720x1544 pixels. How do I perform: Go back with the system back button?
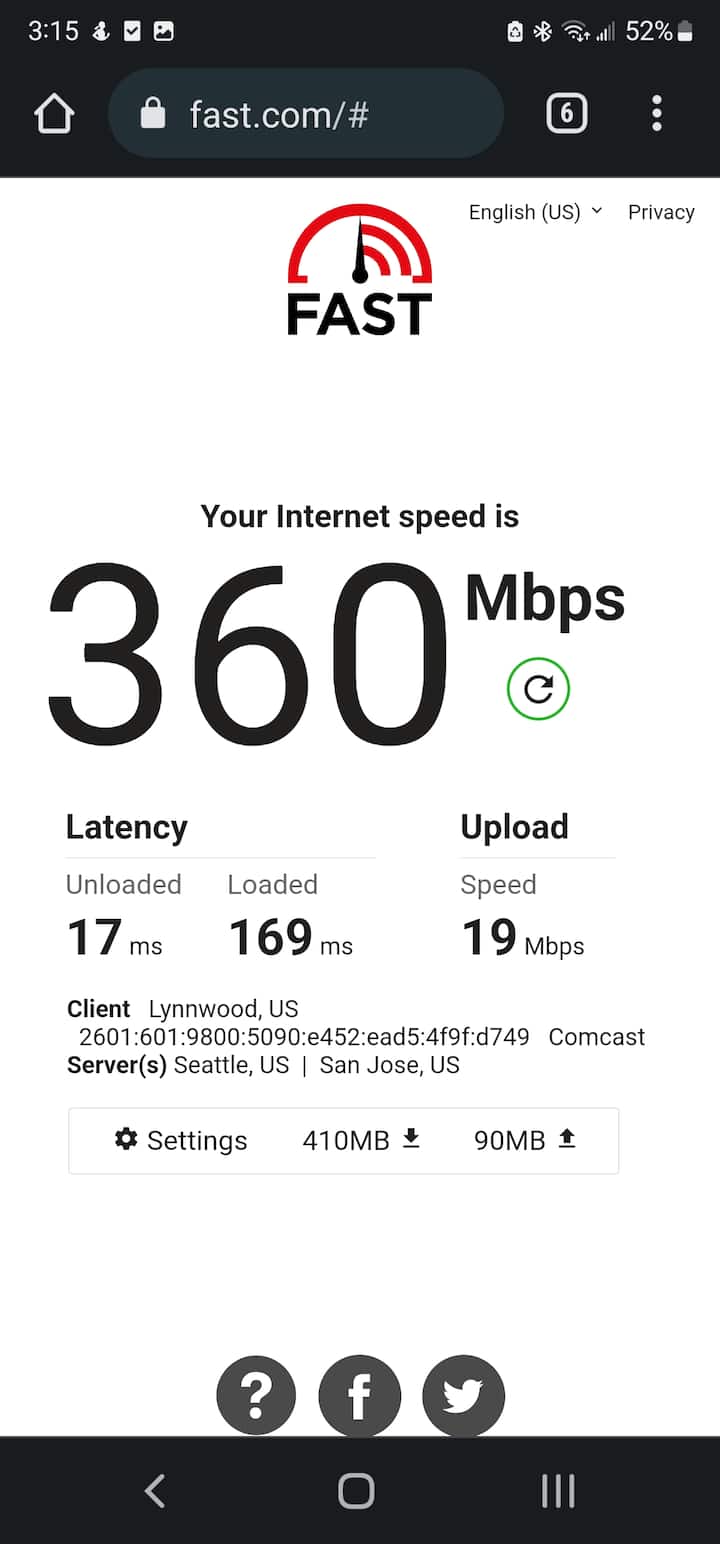pos(154,1491)
